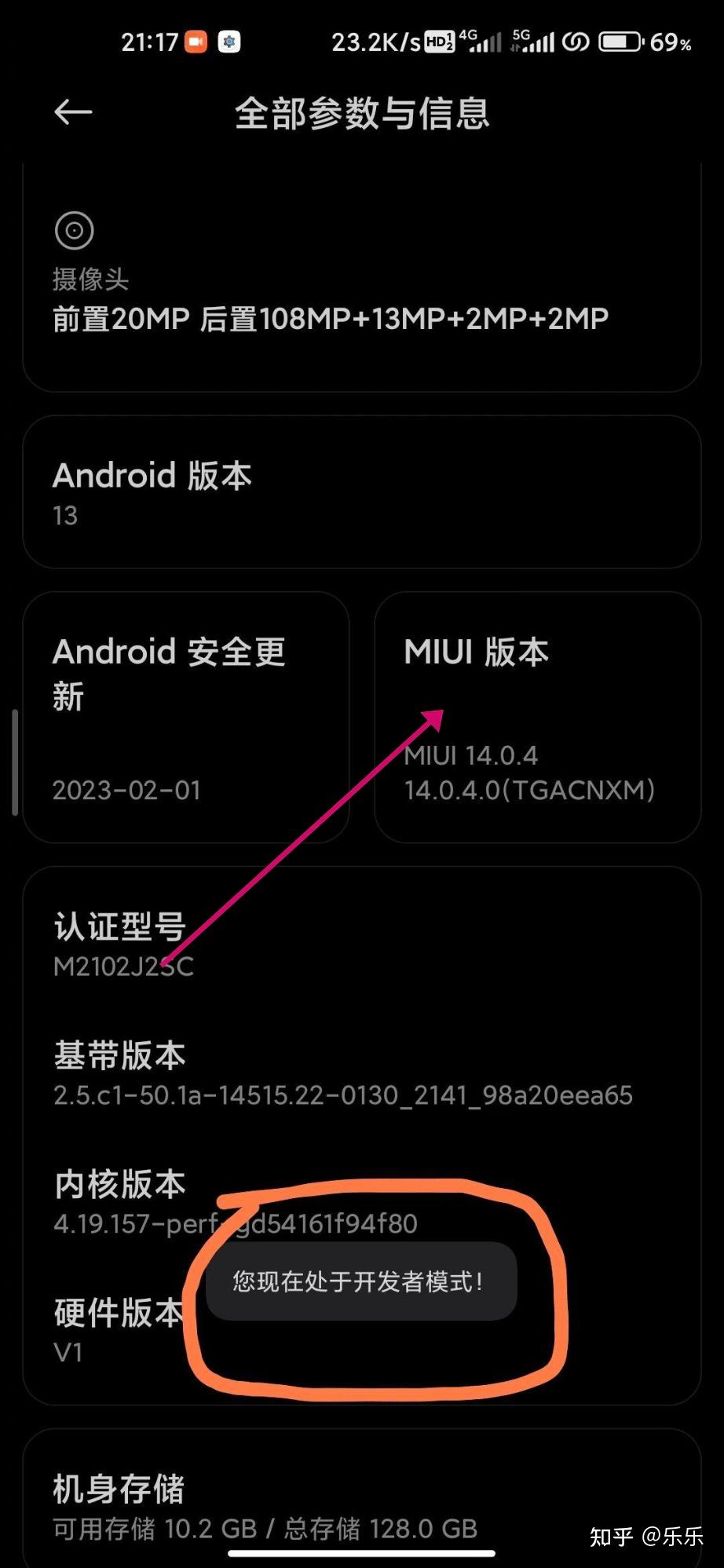
Task: Tap the back arrow icon
Action: pos(72,113)
